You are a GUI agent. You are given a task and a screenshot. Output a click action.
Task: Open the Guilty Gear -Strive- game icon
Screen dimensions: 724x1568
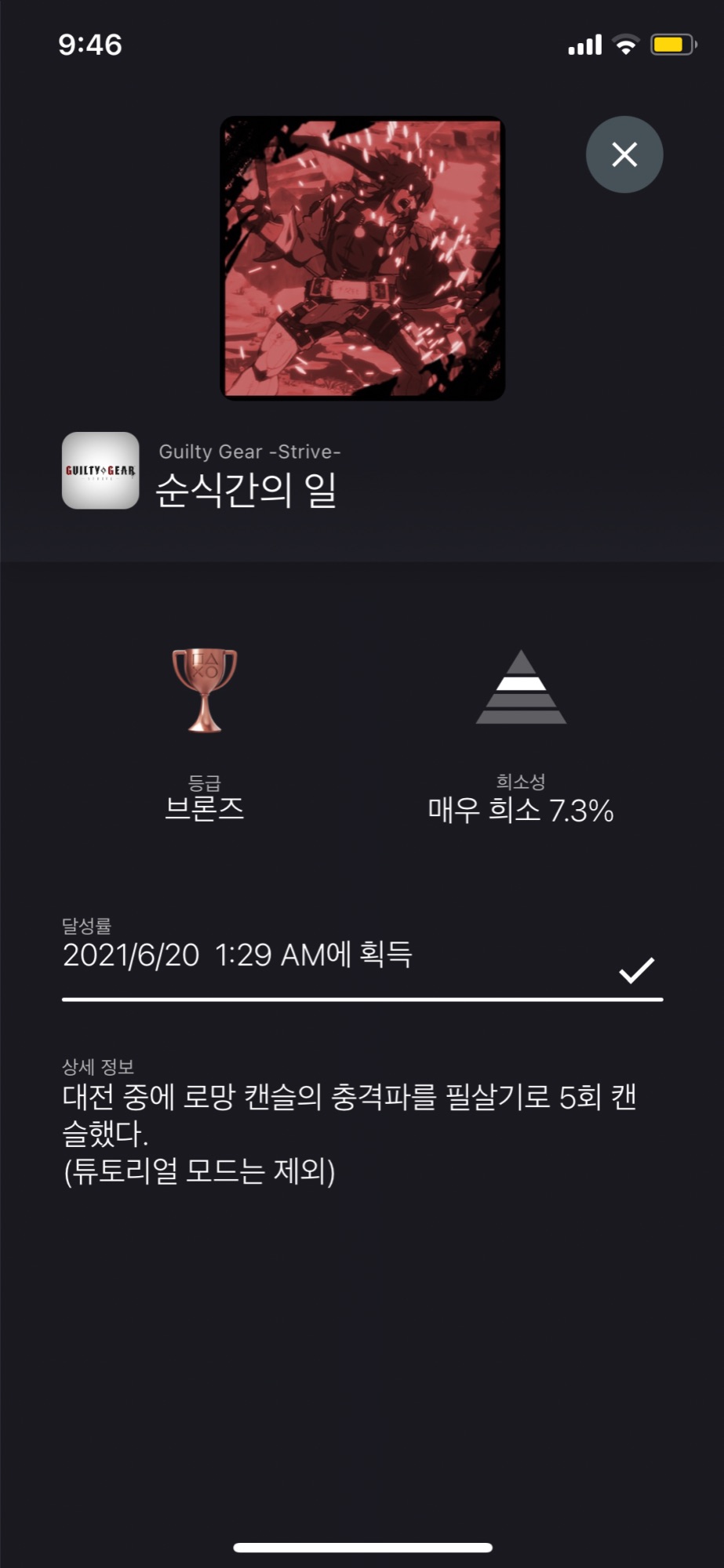(x=100, y=470)
